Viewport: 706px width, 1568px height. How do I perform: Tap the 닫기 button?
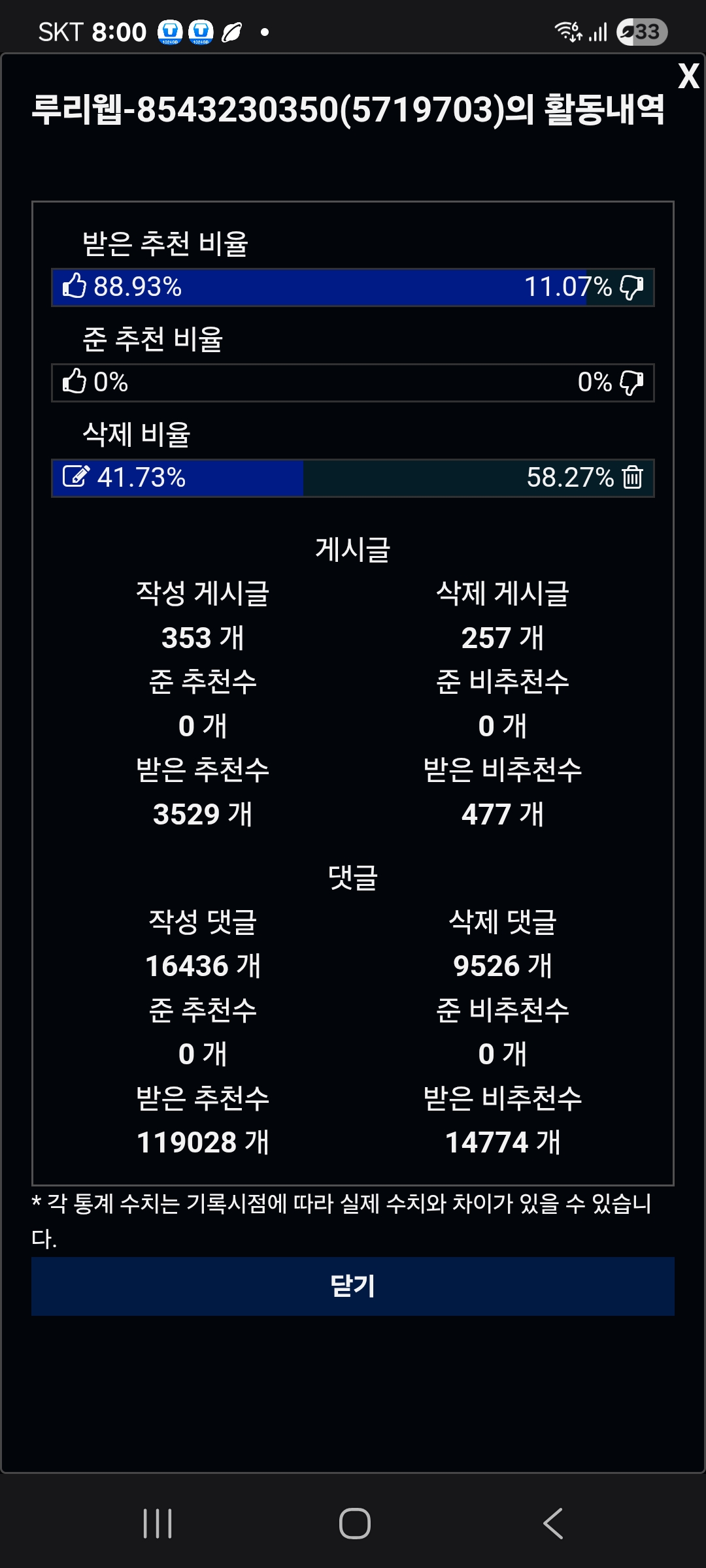353,1286
